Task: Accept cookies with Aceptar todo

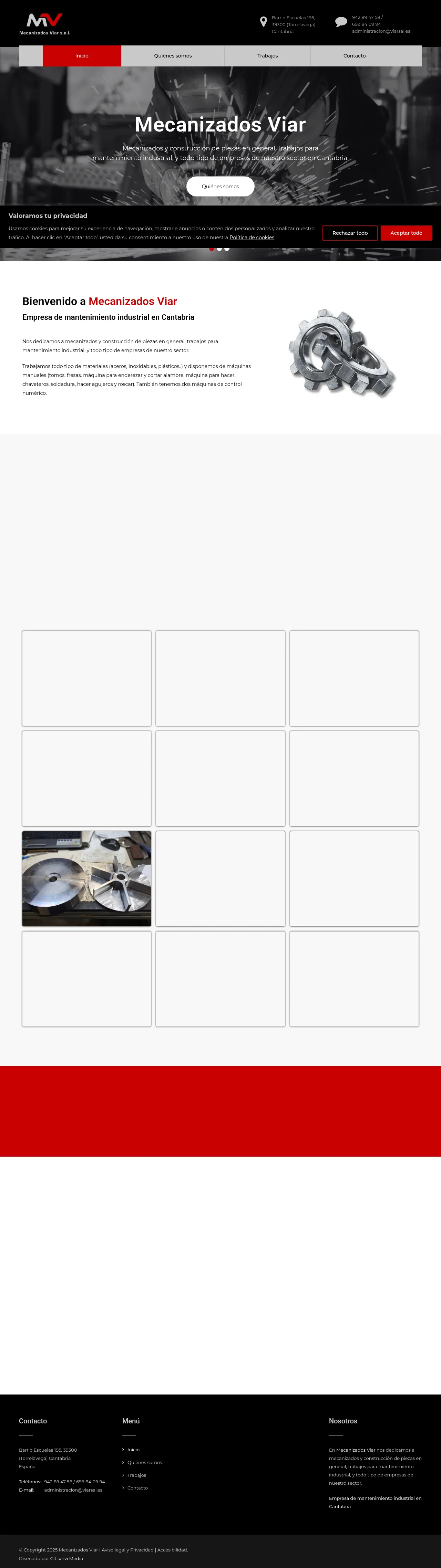Action: pyautogui.click(x=406, y=233)
